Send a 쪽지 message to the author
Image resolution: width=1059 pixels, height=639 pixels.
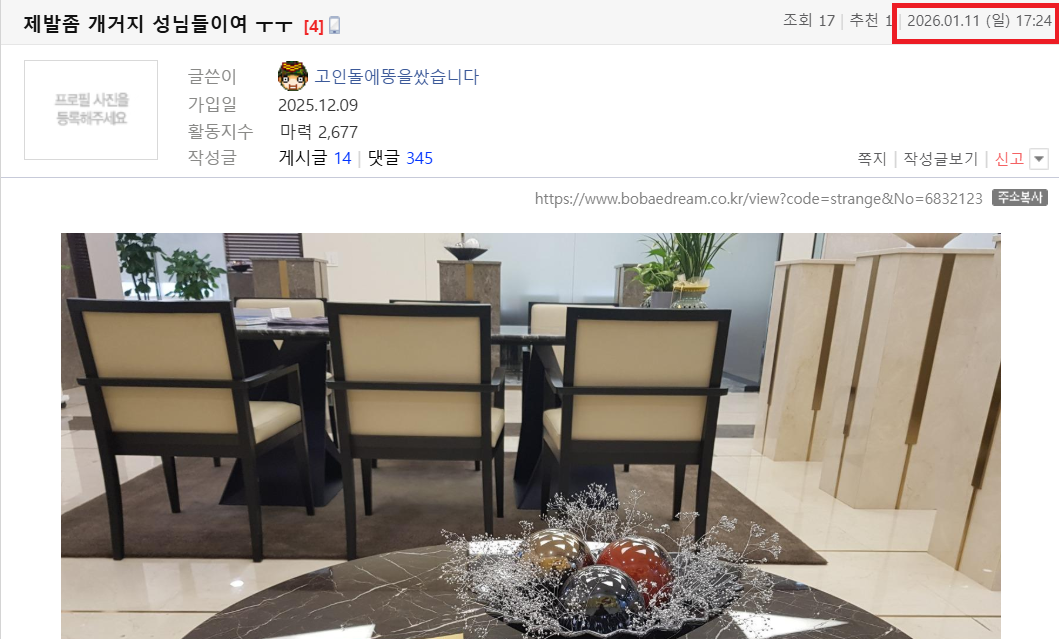coord(872,159)
